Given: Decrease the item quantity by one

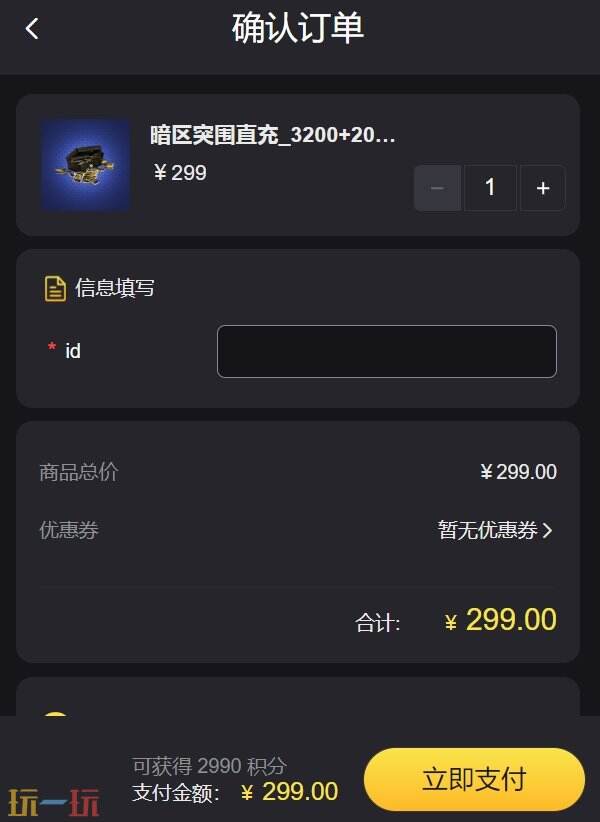Looking at the screenshot, I should [437, 188].
